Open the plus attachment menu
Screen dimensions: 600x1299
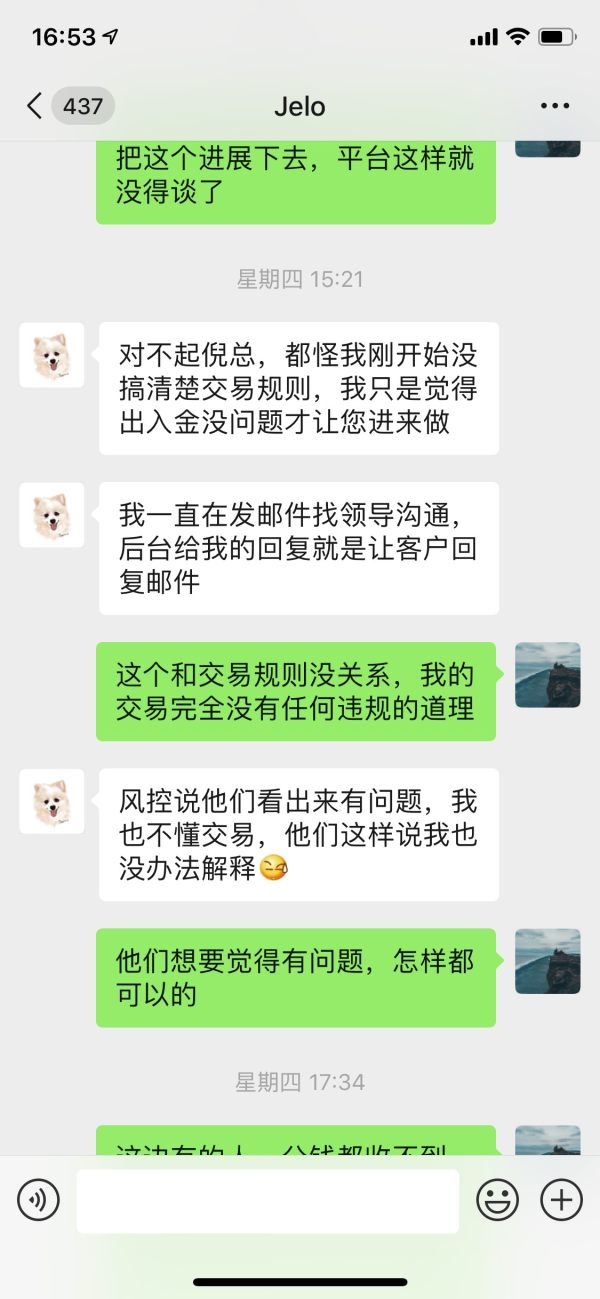[x=561, y=1199]
